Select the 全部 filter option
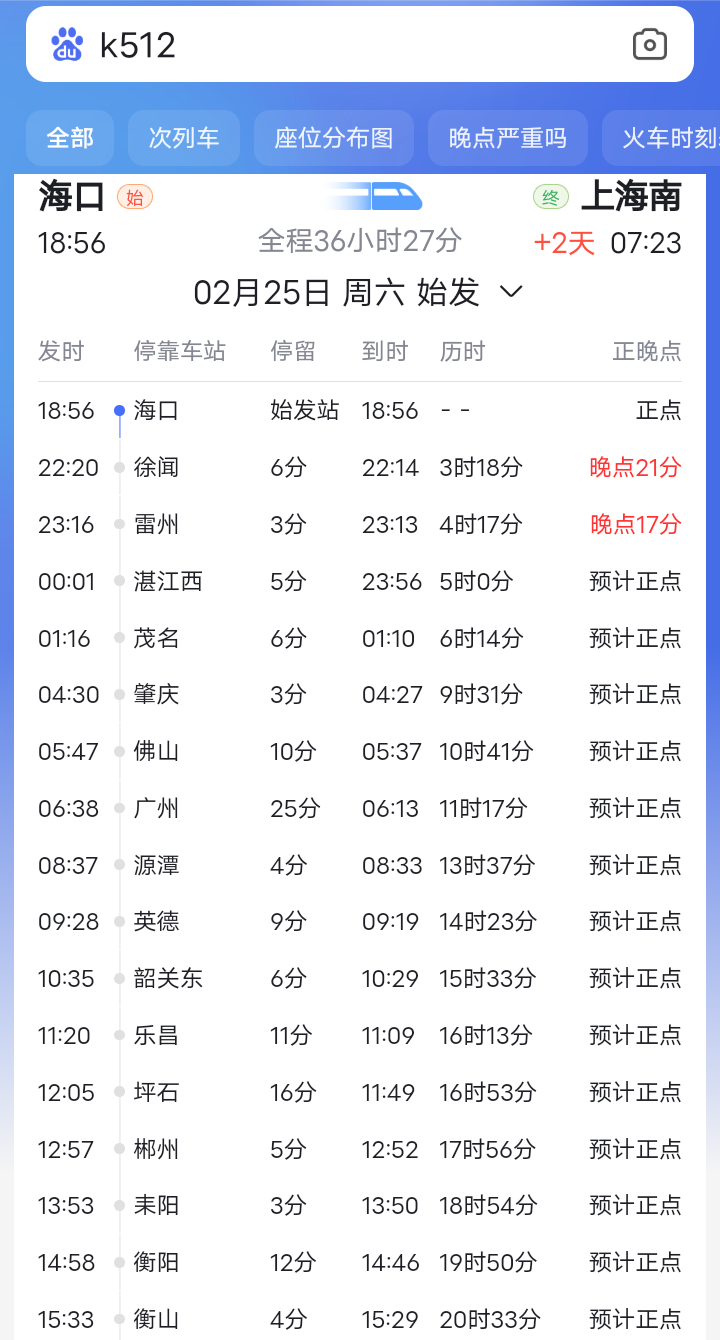Image resolution: width=720 pixels, height=1340 pixels. coord(69,137)
